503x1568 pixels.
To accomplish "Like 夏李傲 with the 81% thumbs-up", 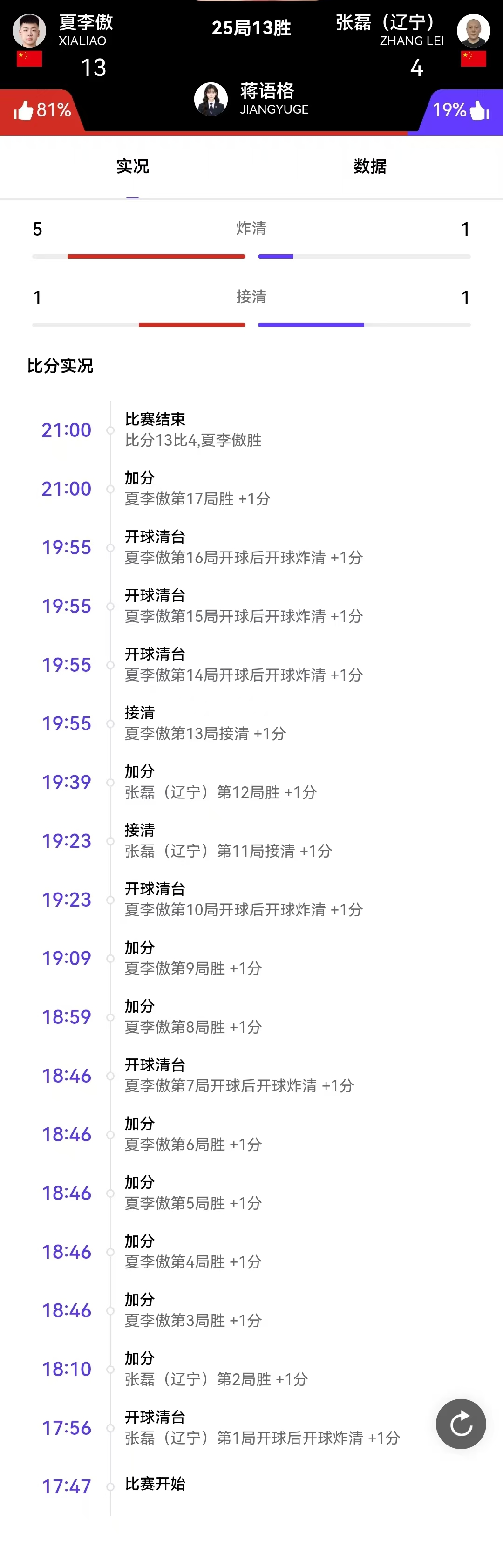I will coord(41,111).
